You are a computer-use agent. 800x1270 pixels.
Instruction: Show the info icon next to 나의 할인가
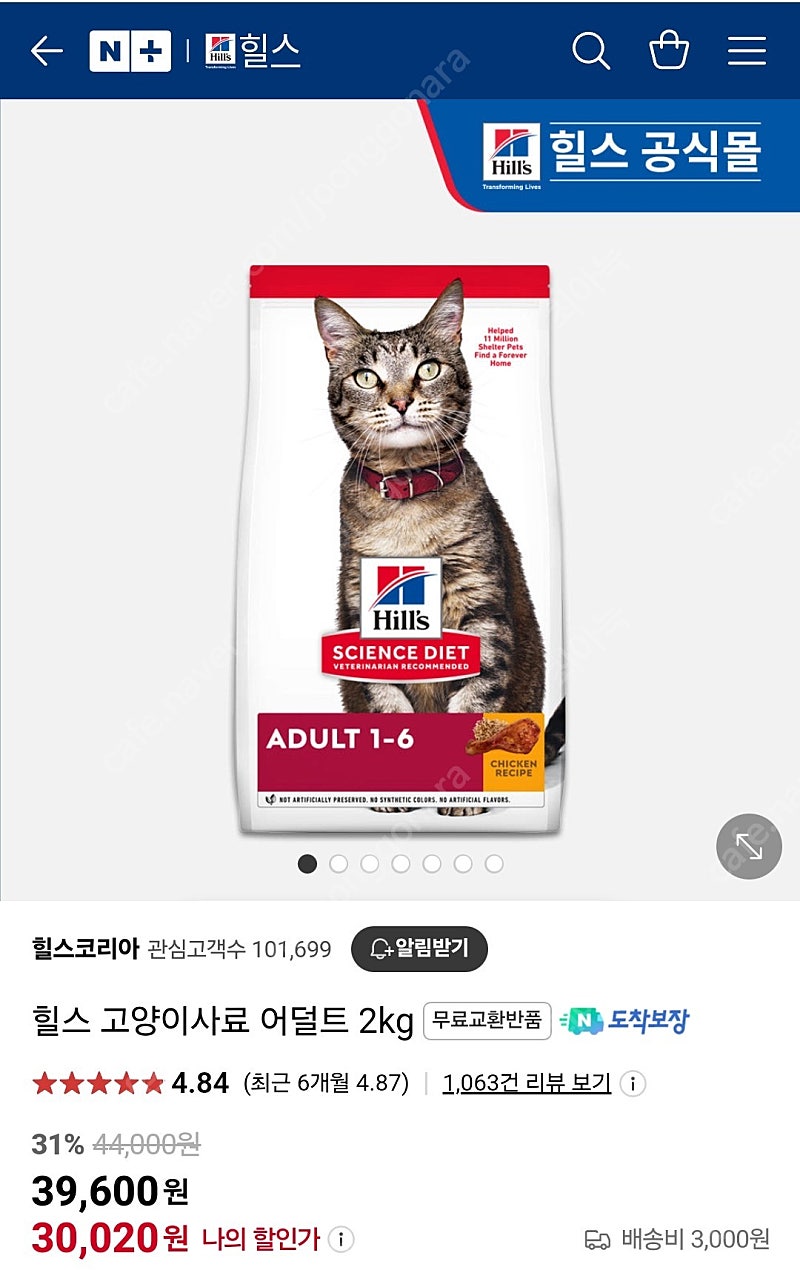pyautogui.click(x=341, y=1240)
